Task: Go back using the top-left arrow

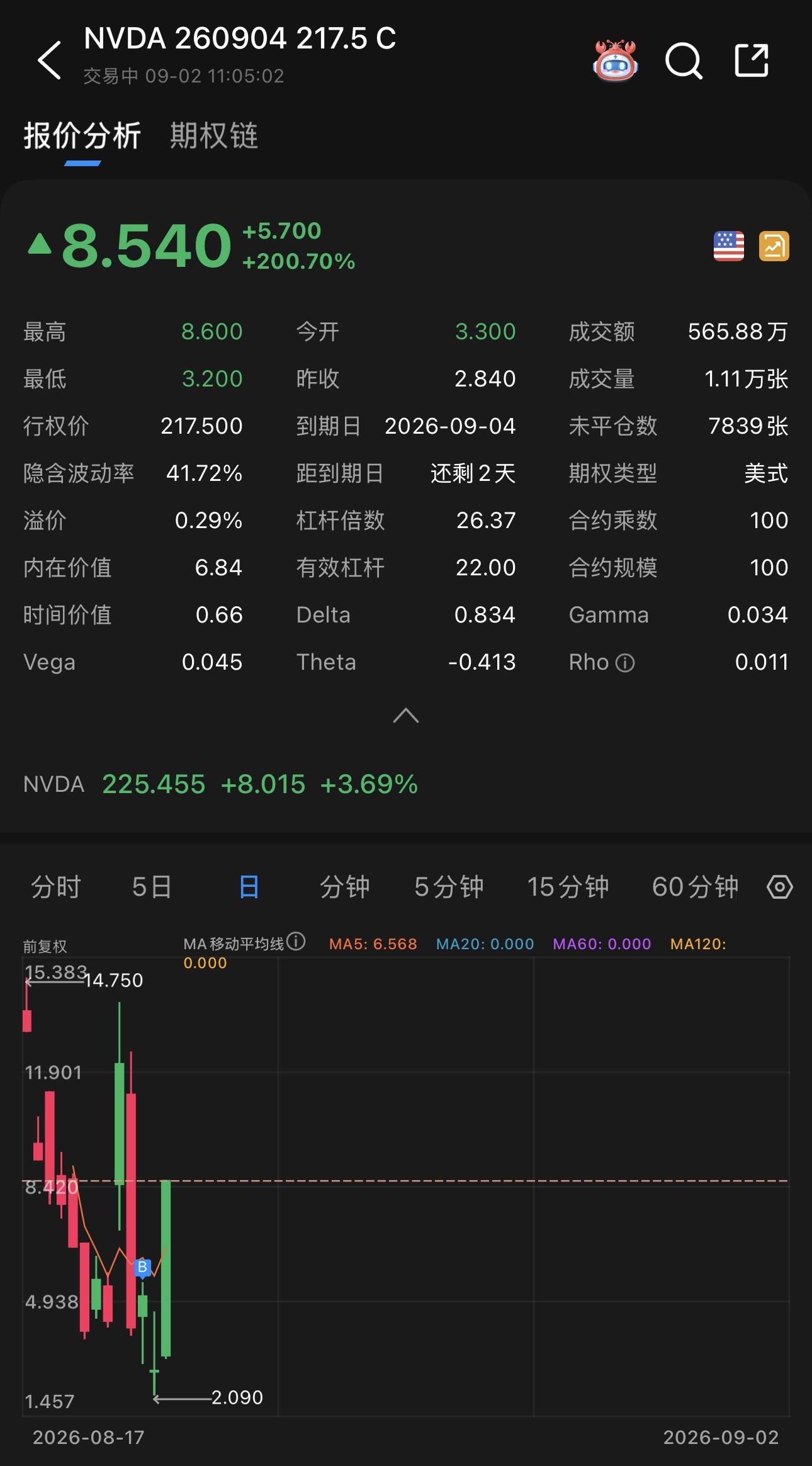Action: click(49, 60)
